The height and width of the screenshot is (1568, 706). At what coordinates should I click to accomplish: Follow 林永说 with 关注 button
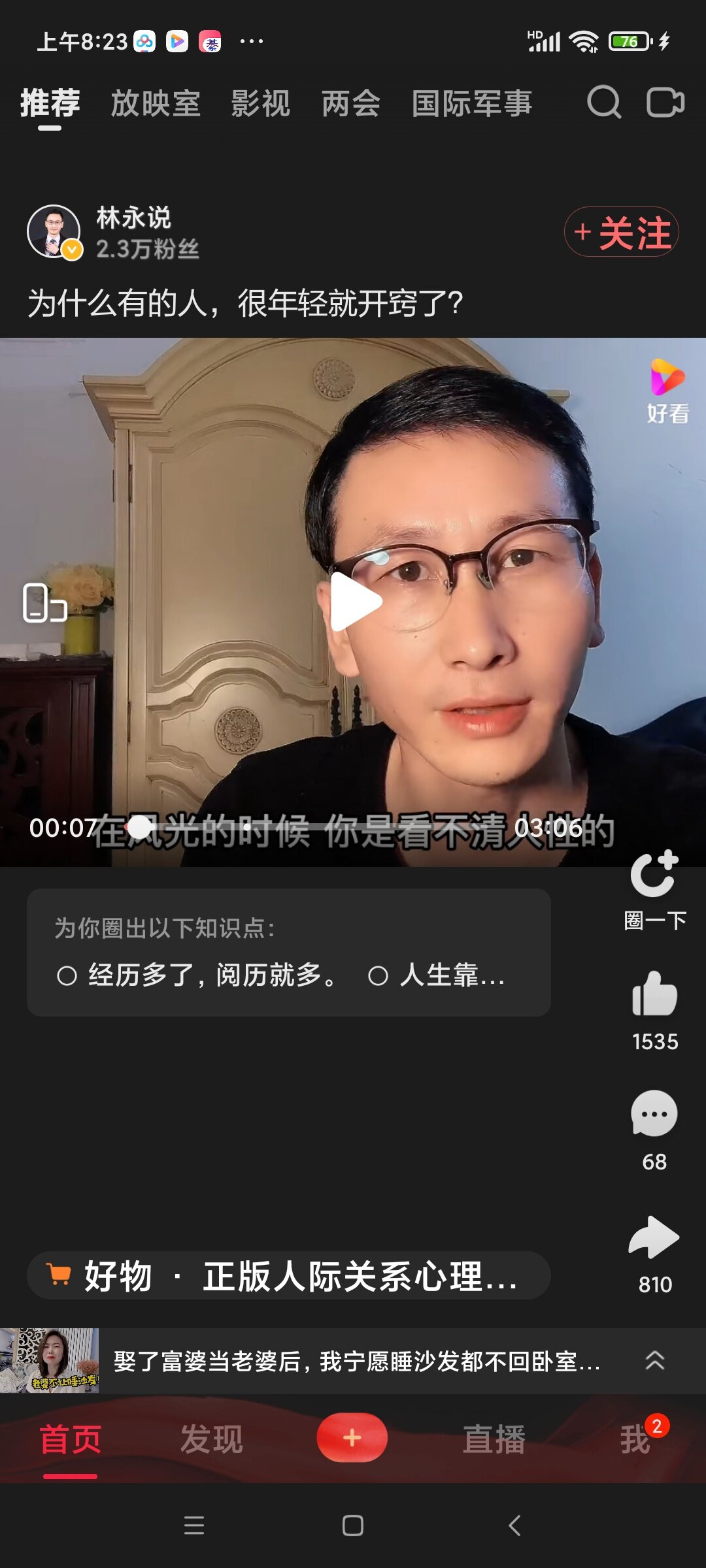pyautogui.click(x=621, y=232)
